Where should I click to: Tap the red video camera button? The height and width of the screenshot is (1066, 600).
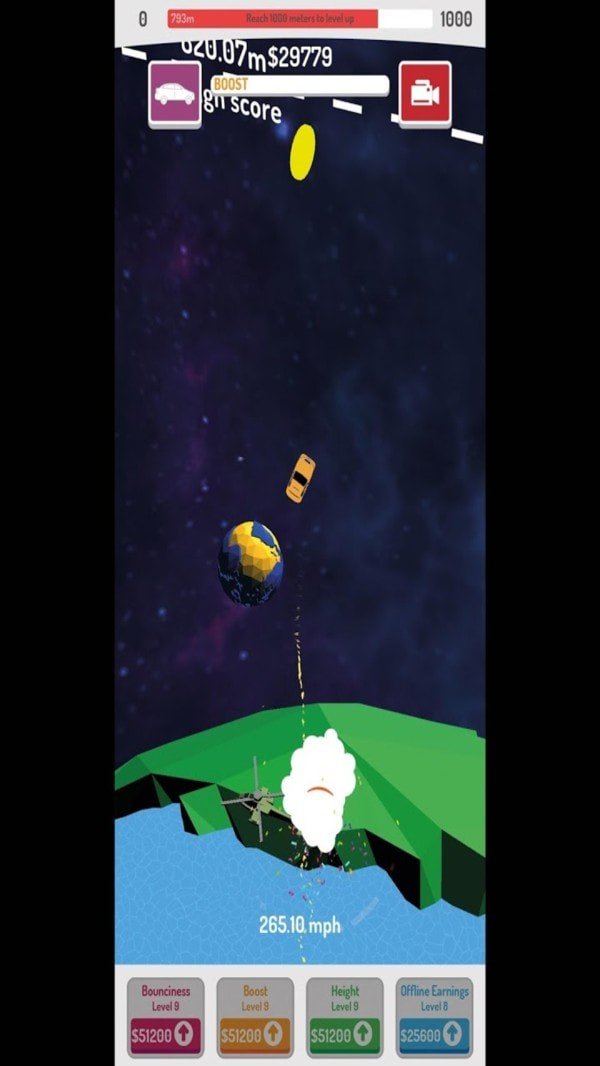[x=425, y=94]
